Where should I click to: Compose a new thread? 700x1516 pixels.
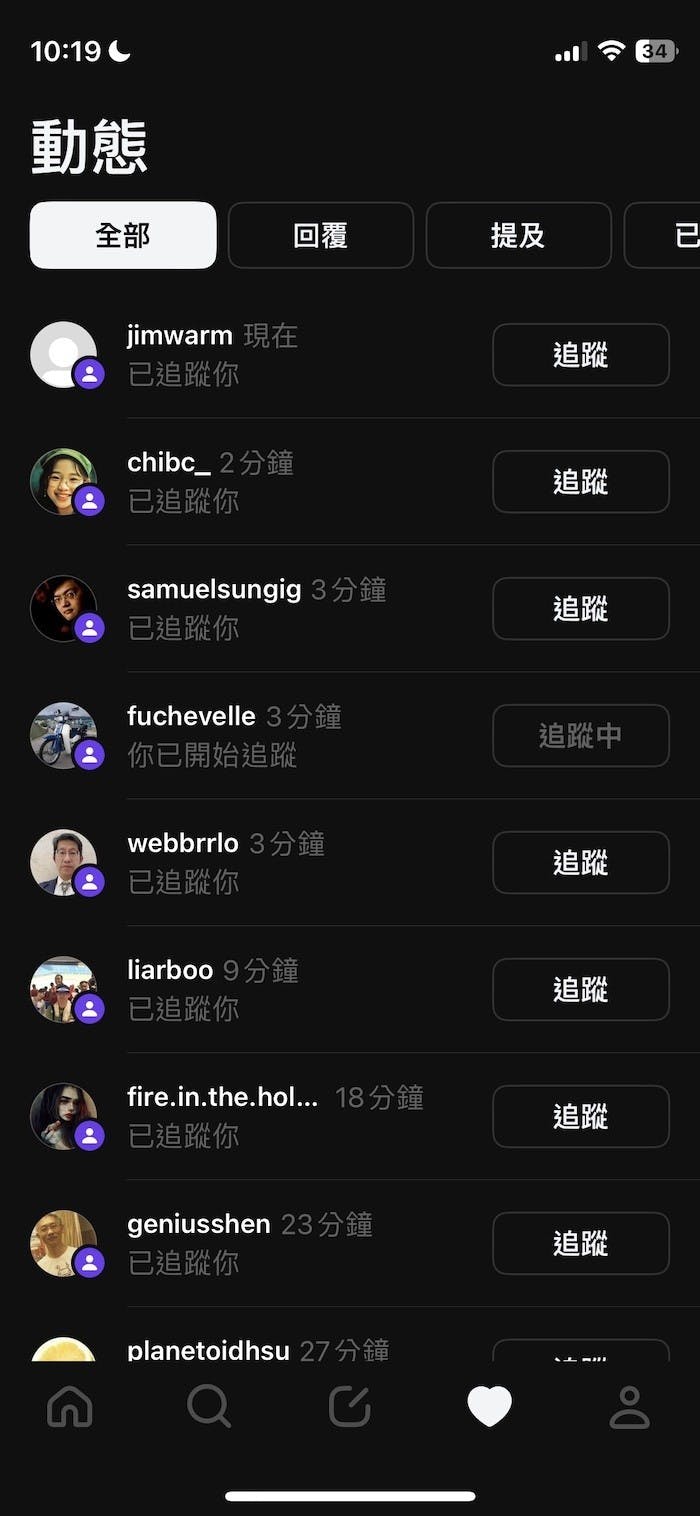pyautogui.click(x=350, y=1407)
